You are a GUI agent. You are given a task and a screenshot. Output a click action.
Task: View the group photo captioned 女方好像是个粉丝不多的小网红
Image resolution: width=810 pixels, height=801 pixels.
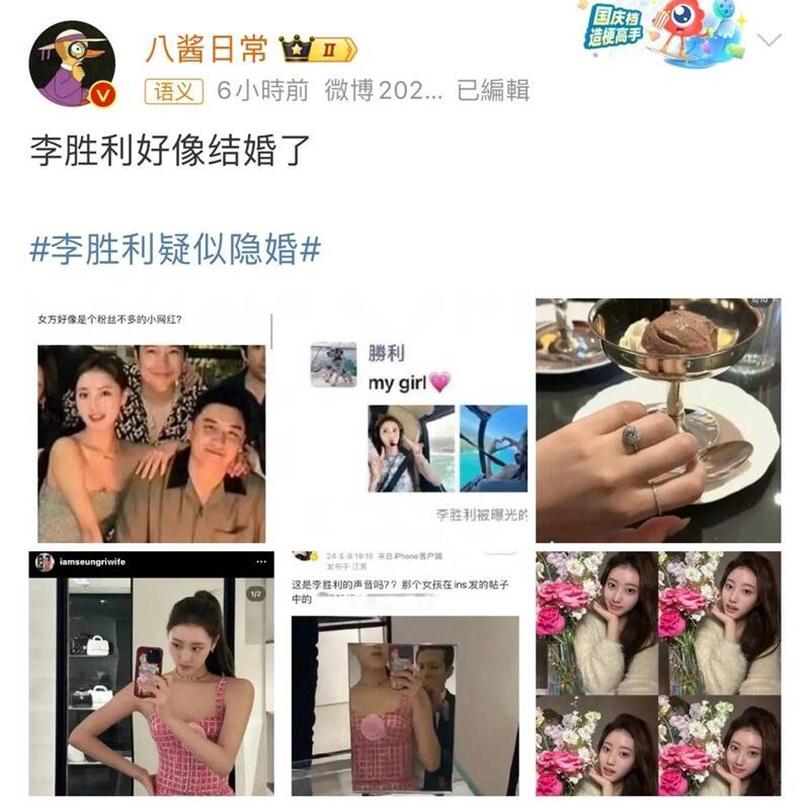pyautogui.click(x=151, y=422)
